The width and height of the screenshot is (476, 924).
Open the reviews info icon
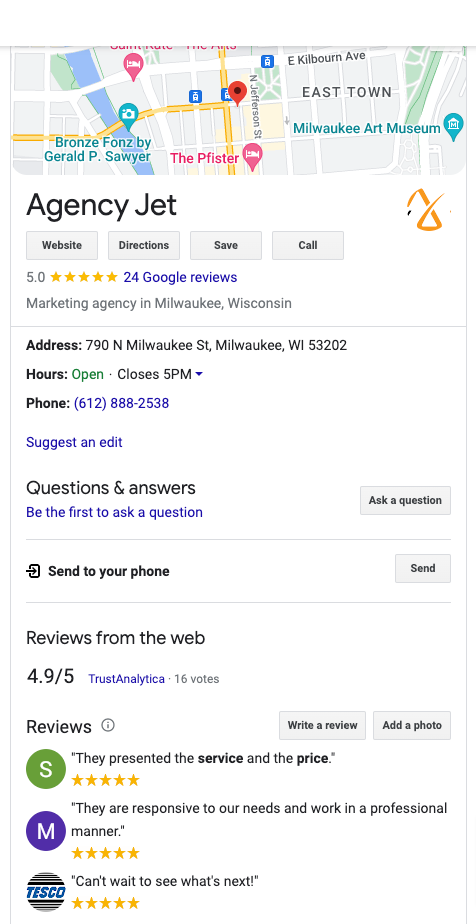[x=108, y=725]
